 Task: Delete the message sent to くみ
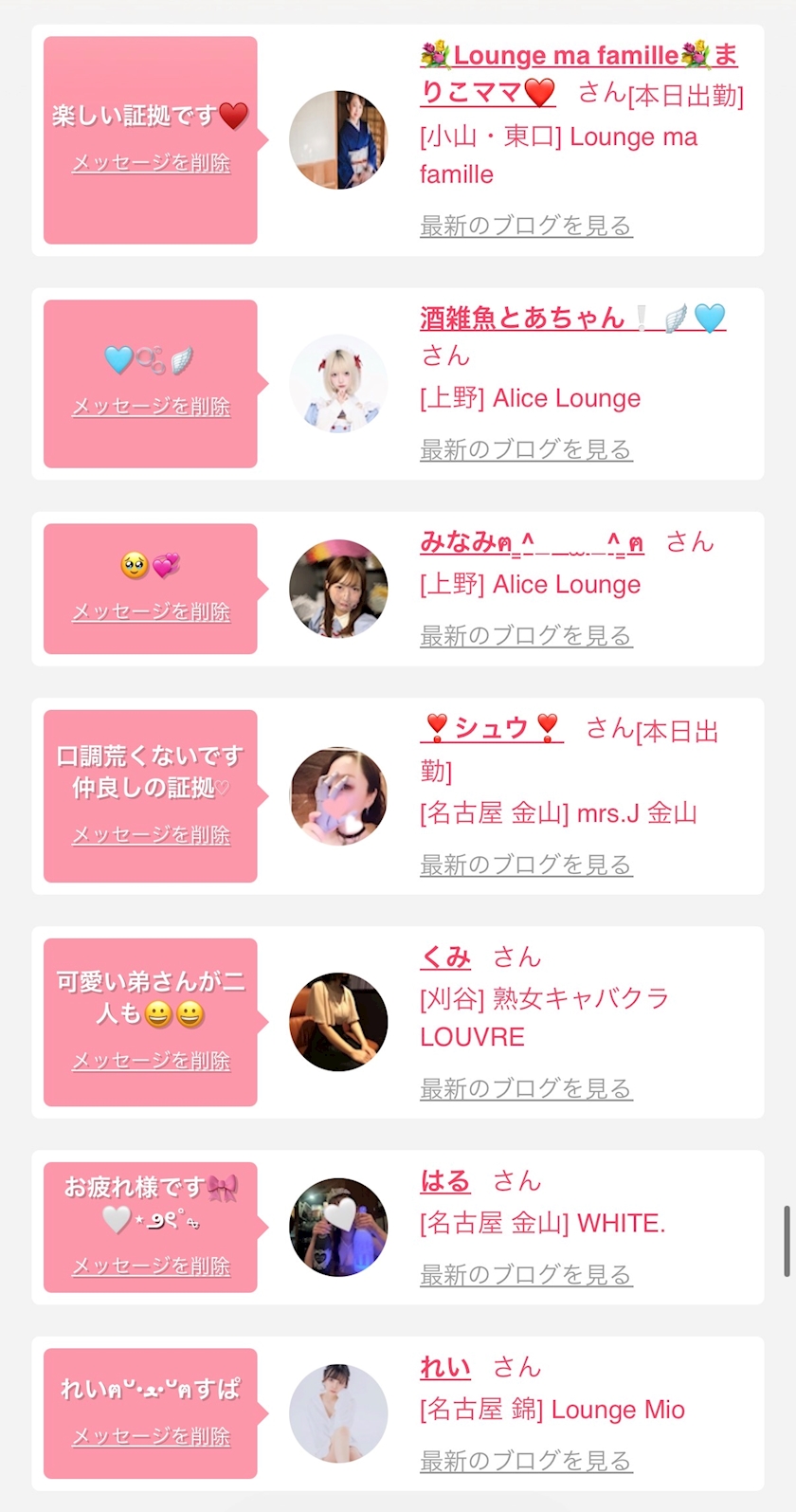click(151, 1061)
